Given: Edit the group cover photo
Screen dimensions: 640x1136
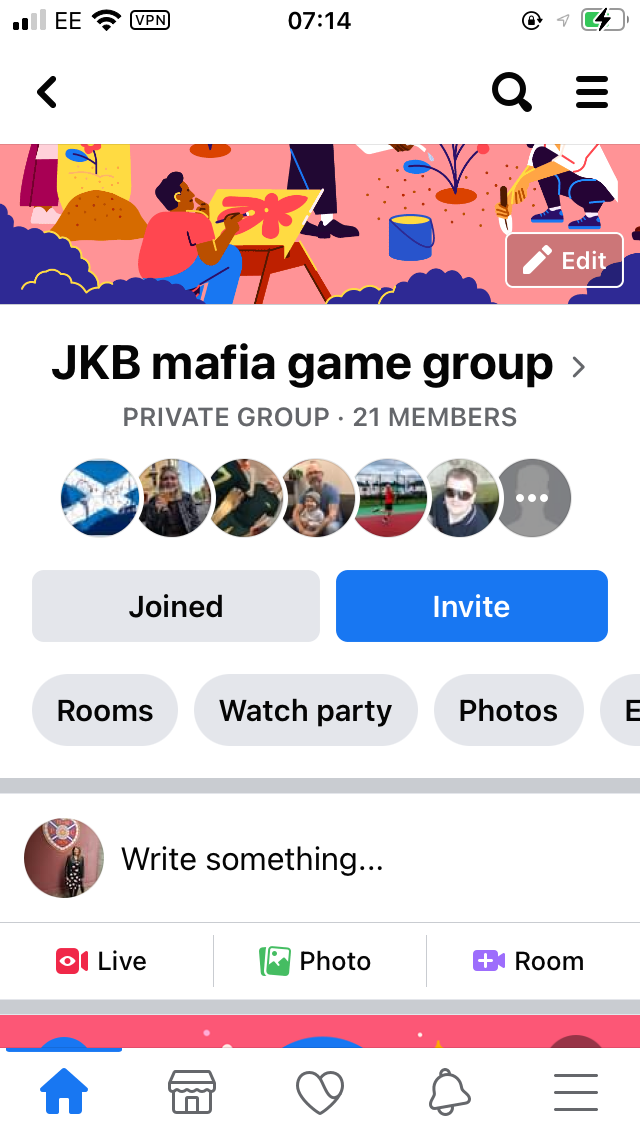Looking at the screenshot, I should 565,260.
